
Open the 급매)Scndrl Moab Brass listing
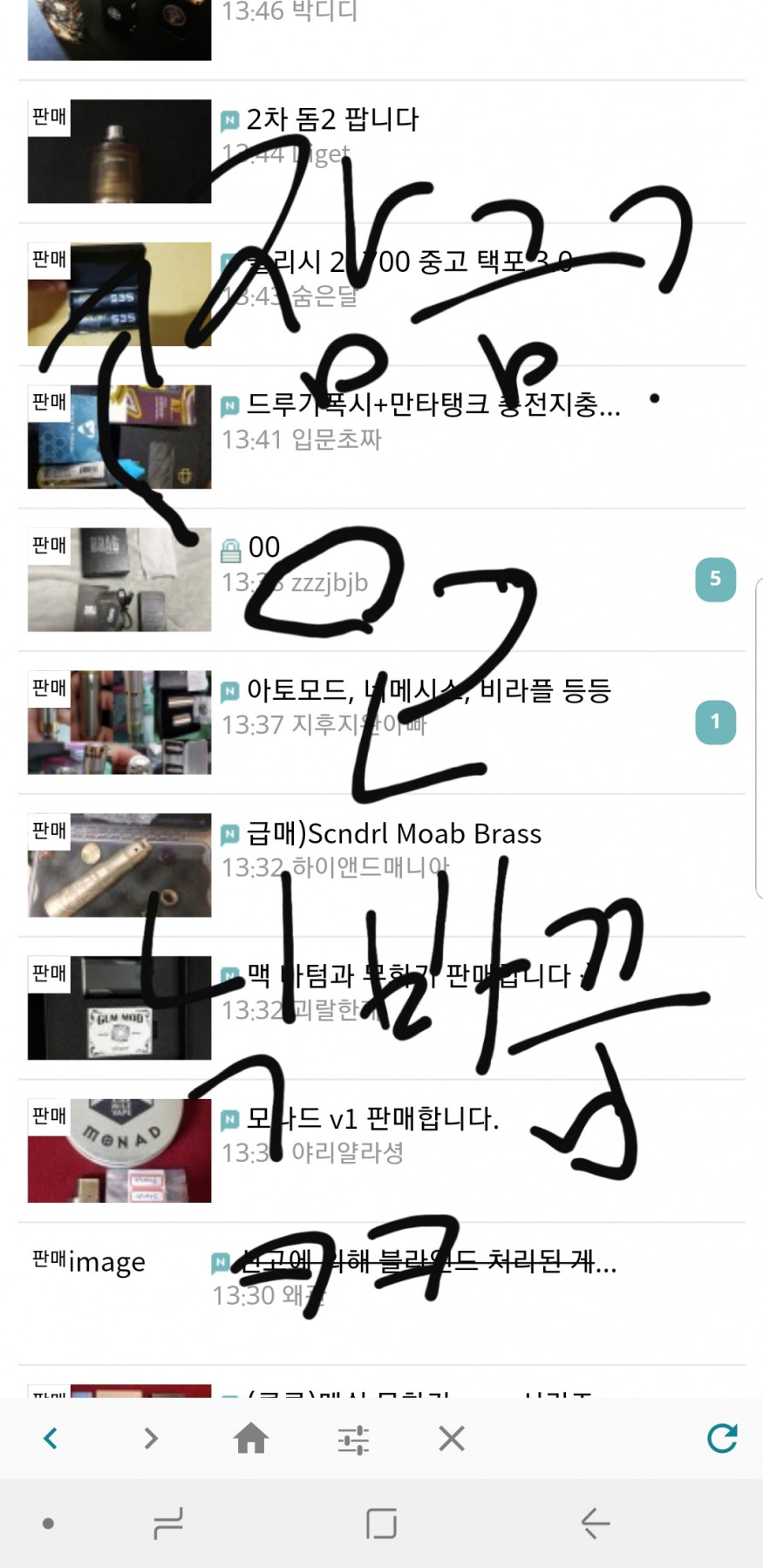pos(394,833)
